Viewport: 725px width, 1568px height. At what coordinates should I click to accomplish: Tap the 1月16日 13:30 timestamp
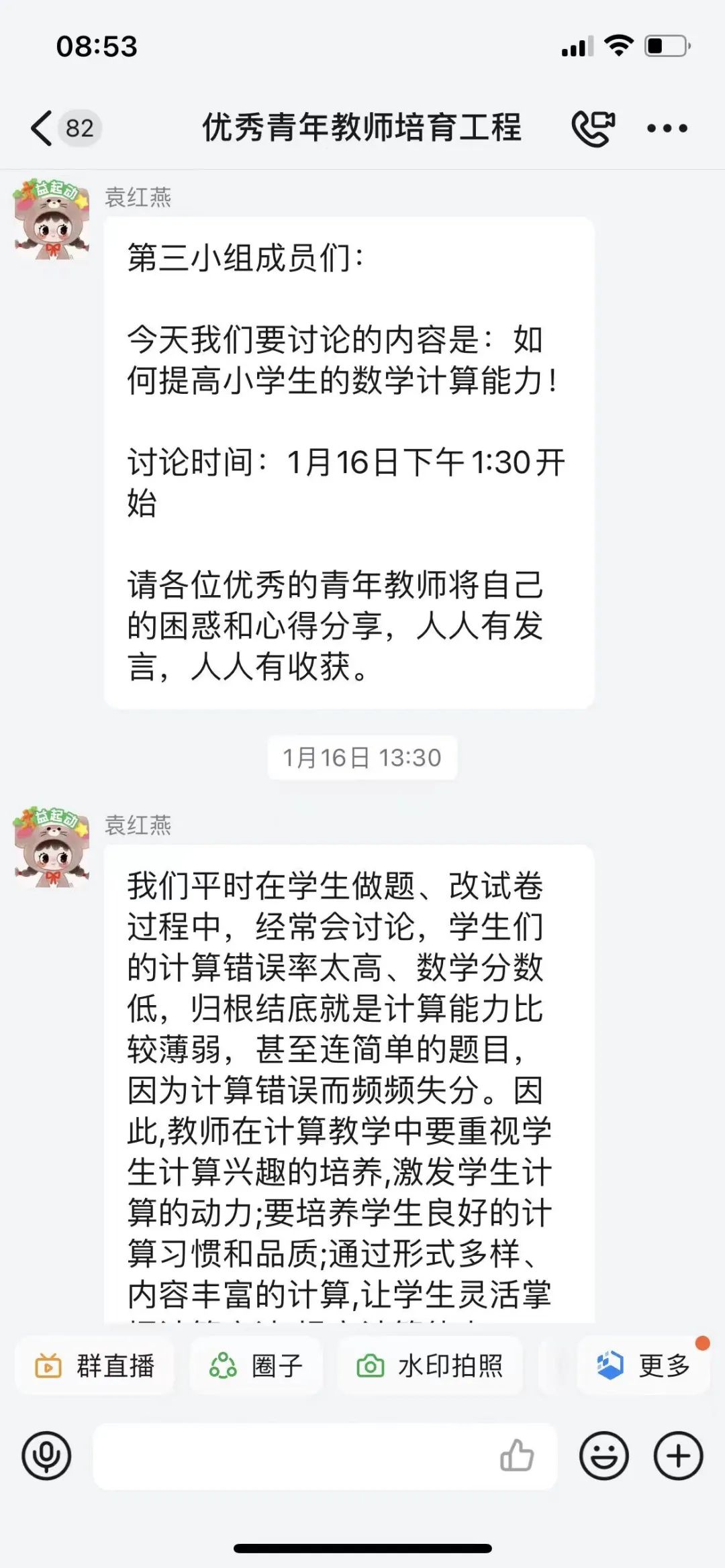coord(362,758)
